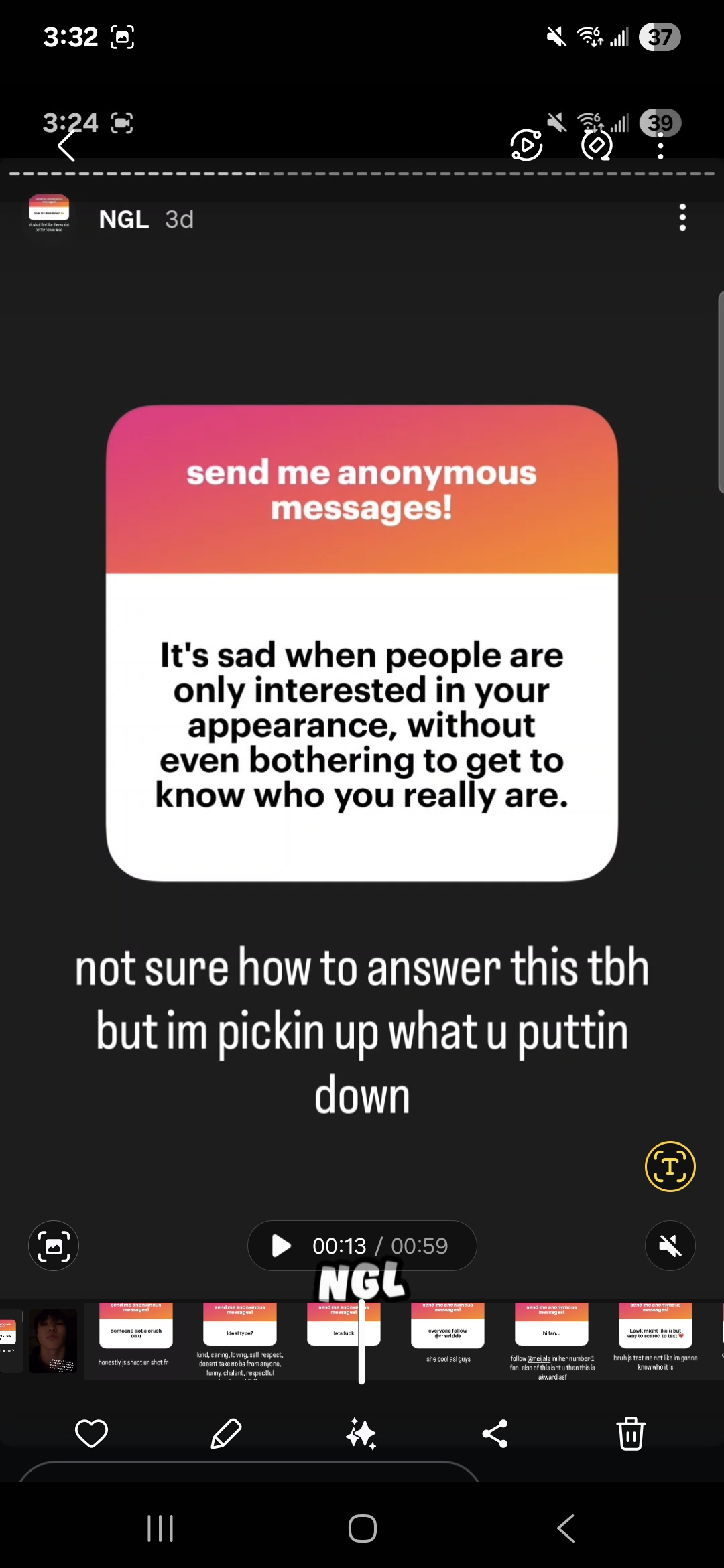
Task: Open the AI sparkle editing tool
Action: click(361, 1433)
